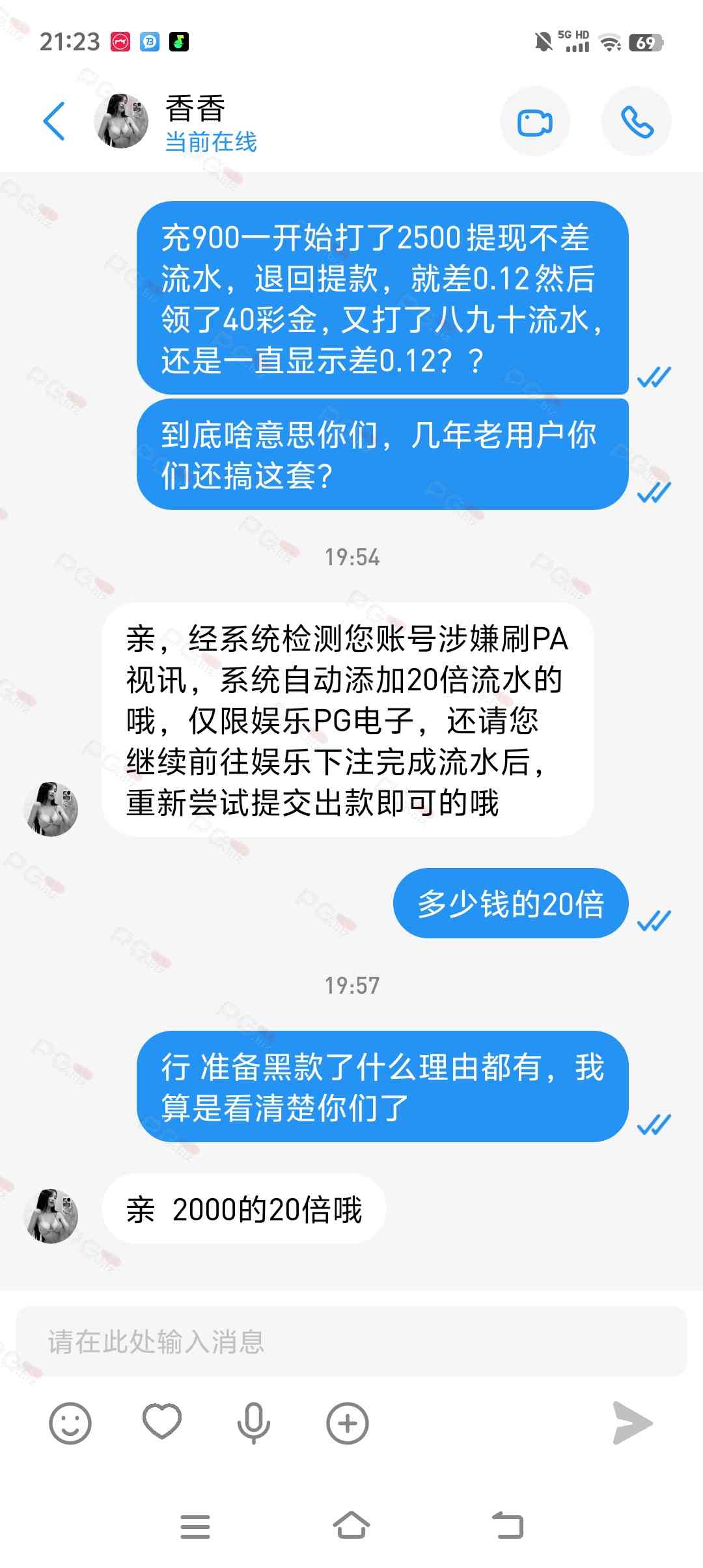Start a voice call with 香香
This screenshot has width=703, height=1568.
pos(636,122)
